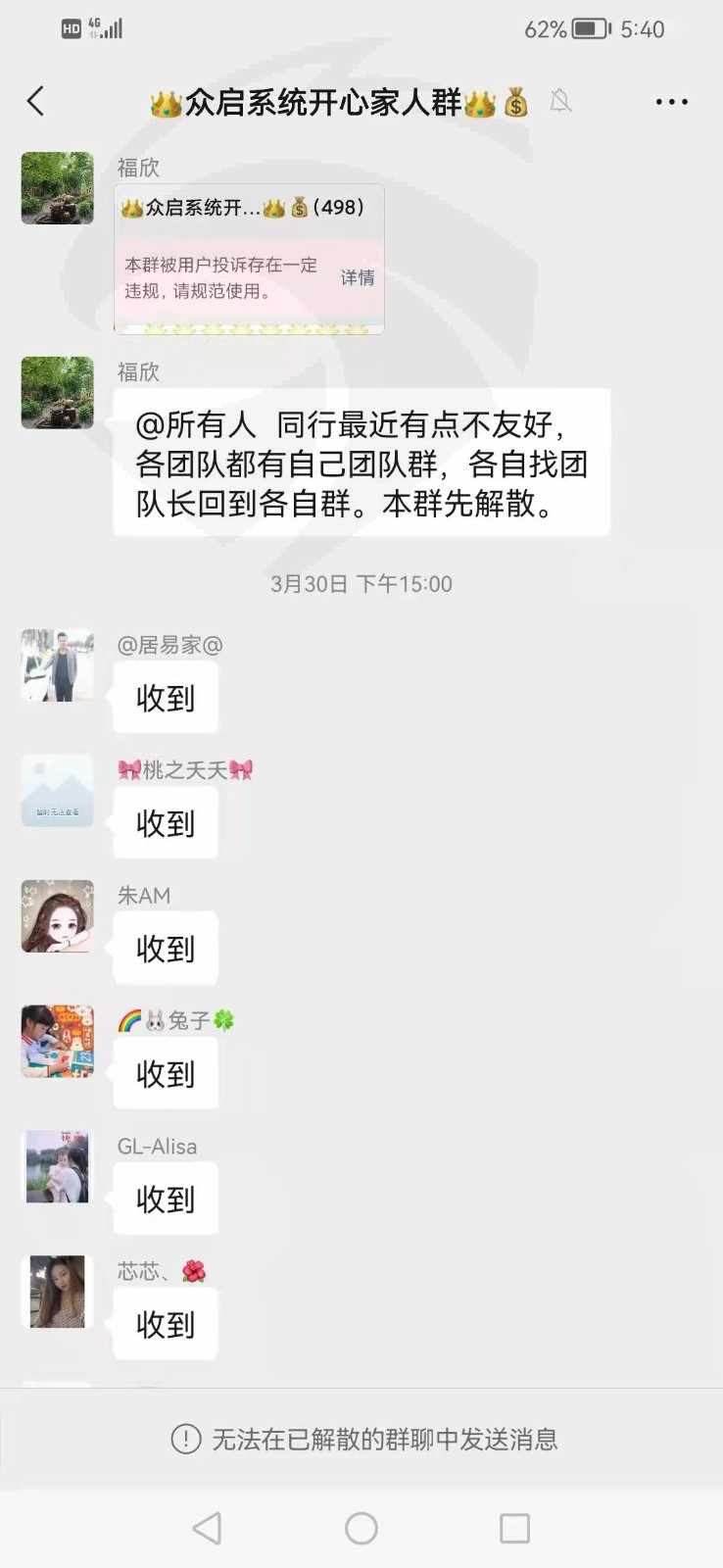Open the shared group card with 详情
The image size is (723, 1568).
pyautogui.click(x=249, y=260)
